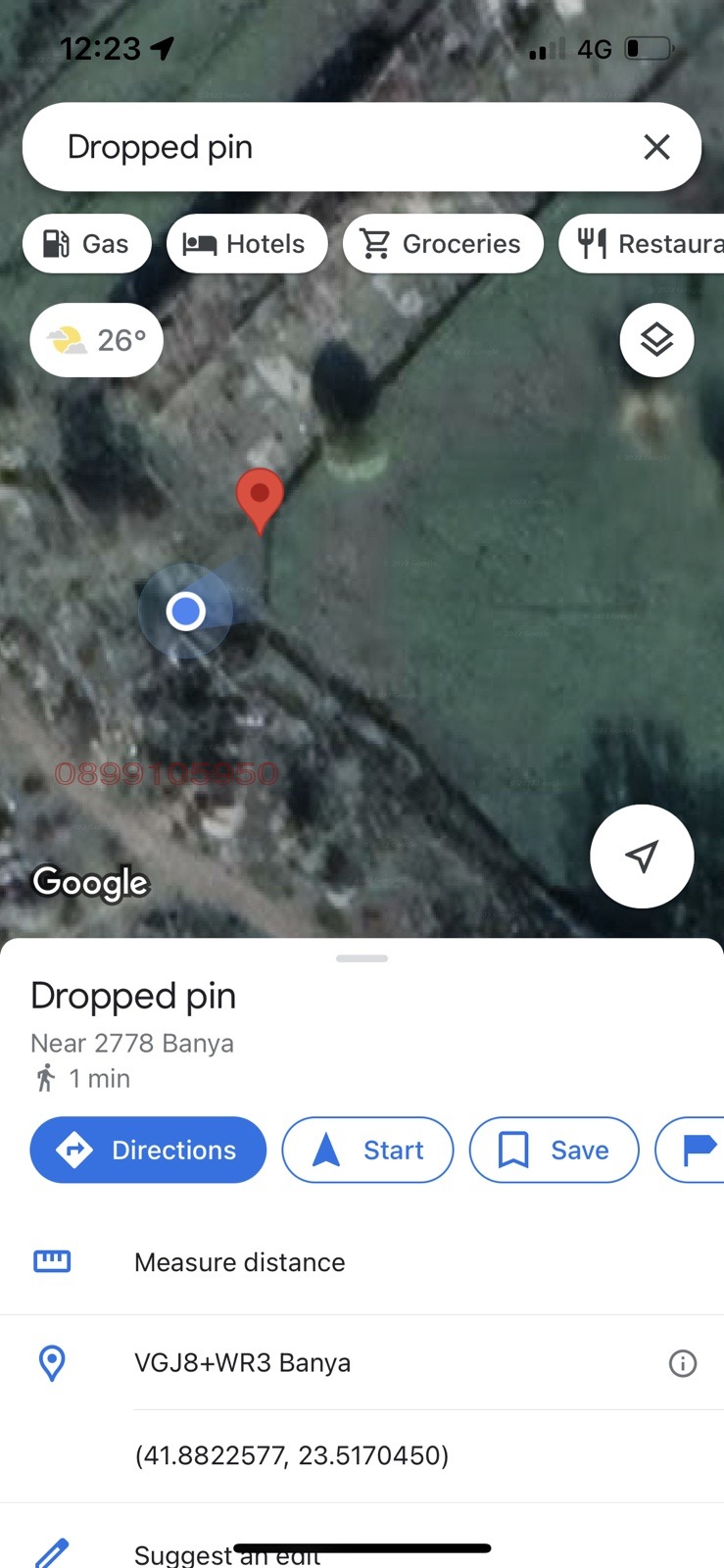Open the weather chip showing 26°
Screen dimensions: 724x1568
tap(97, 340)
